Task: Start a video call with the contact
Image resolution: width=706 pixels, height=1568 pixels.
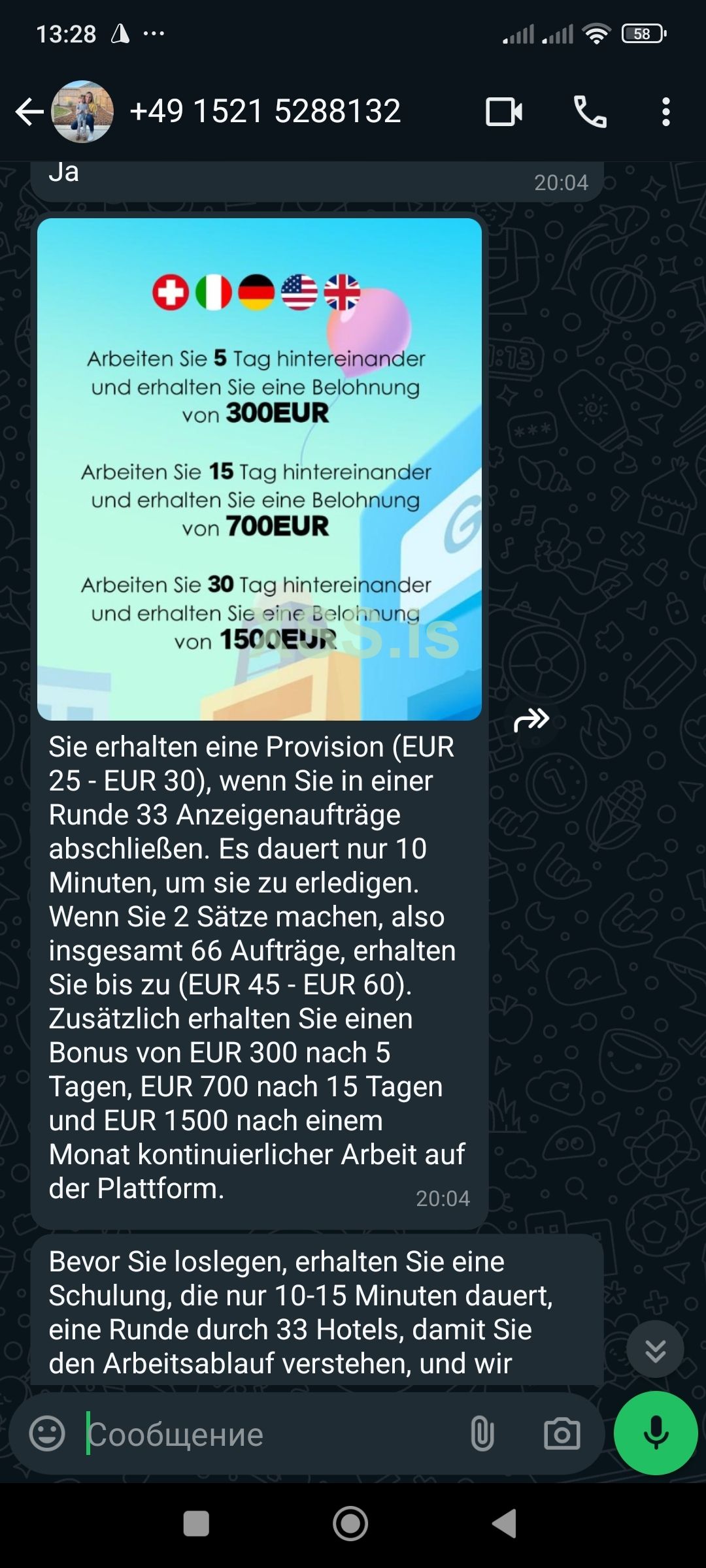Action: (x=505, y=111)
